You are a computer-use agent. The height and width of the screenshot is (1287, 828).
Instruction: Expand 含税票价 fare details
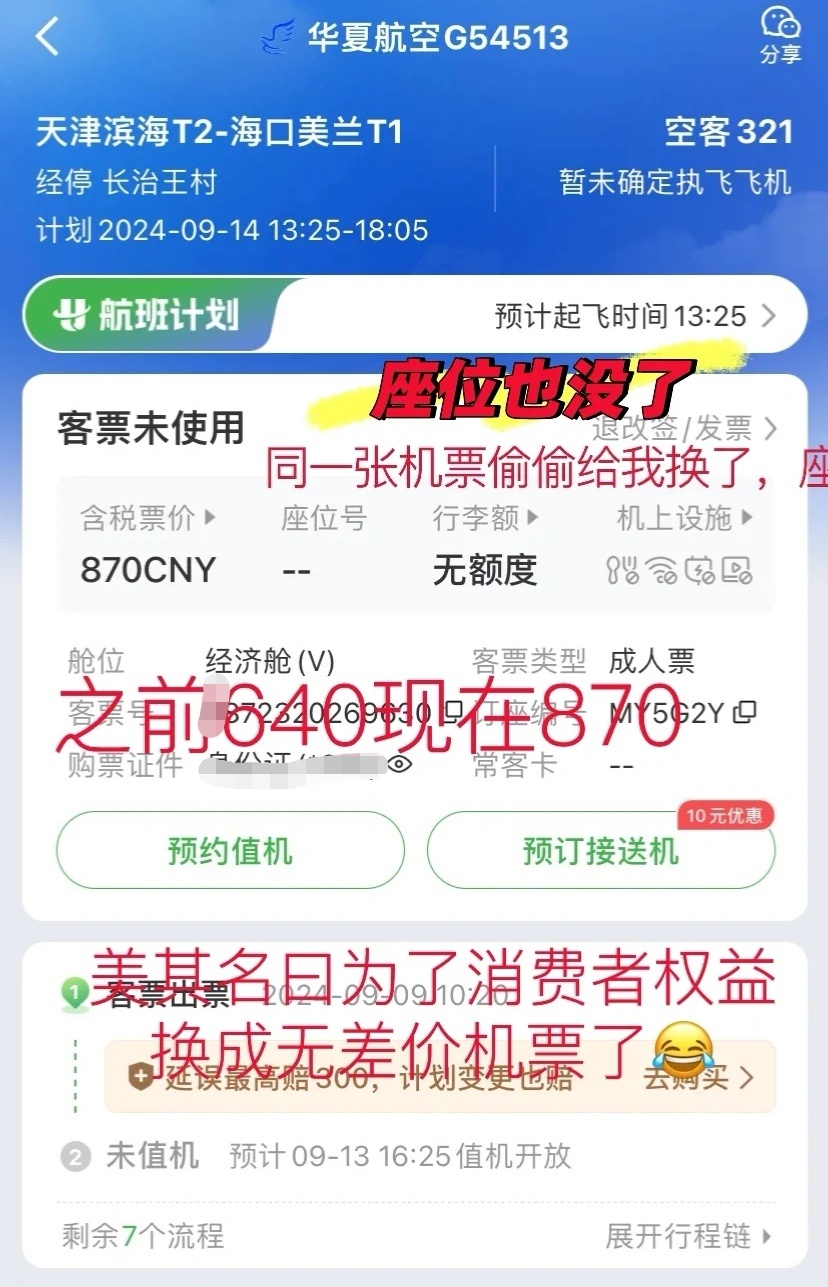pyautogui.click(x=148, y=518)
